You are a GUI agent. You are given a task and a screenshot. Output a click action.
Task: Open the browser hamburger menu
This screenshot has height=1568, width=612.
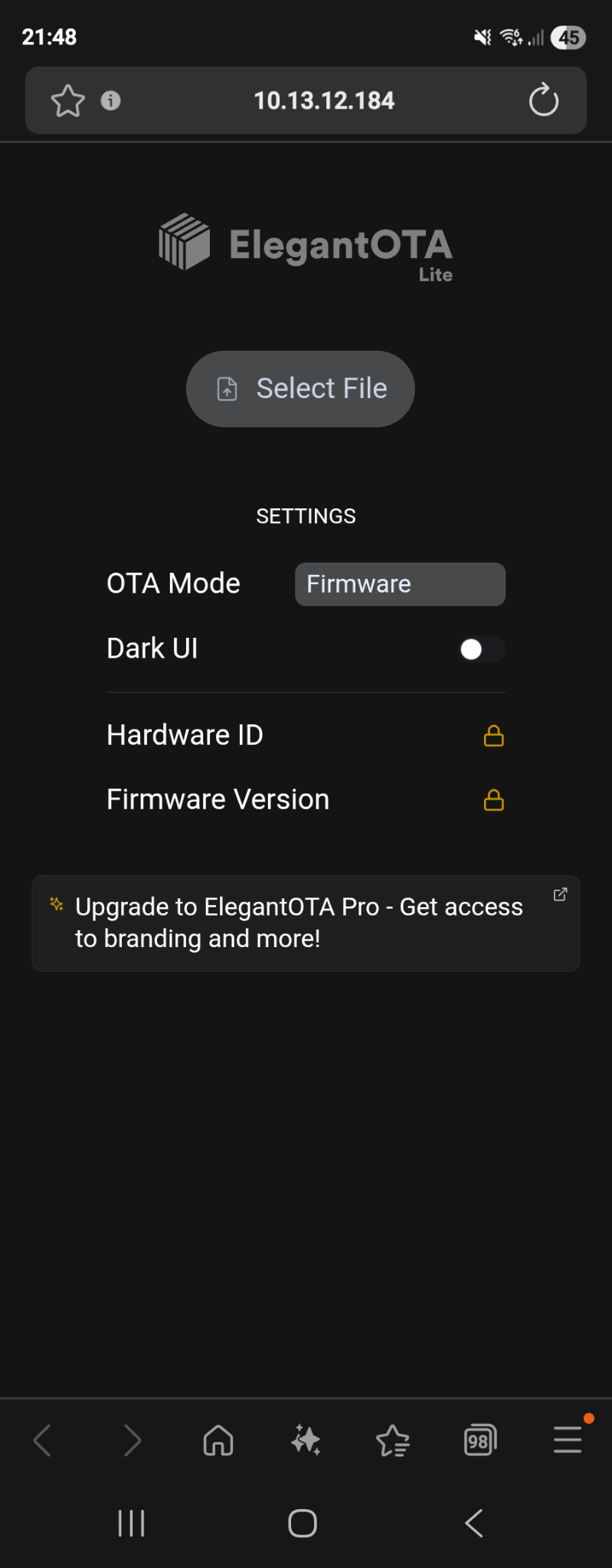point(568,1440)
